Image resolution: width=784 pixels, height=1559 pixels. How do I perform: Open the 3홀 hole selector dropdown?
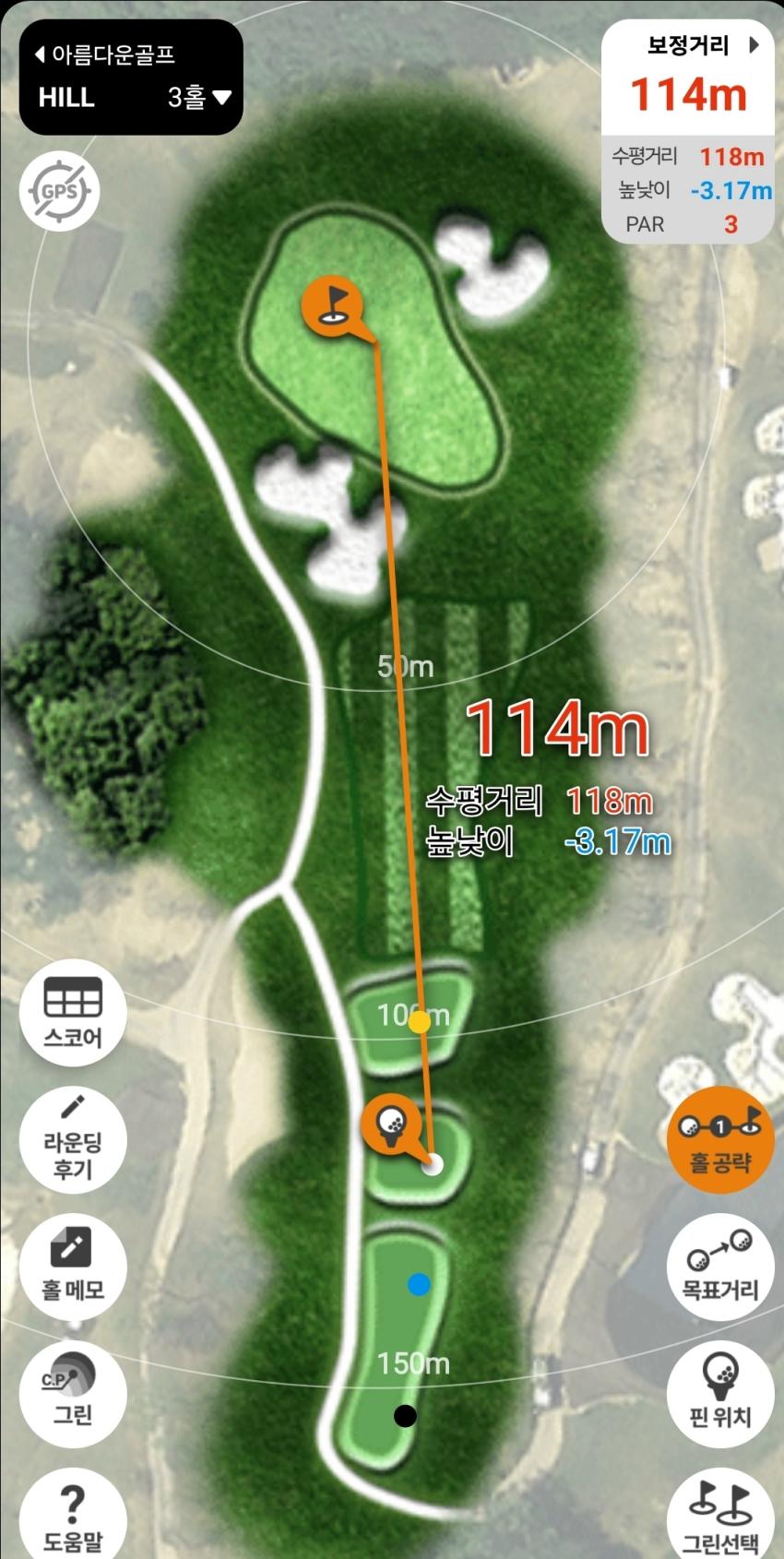199,97
